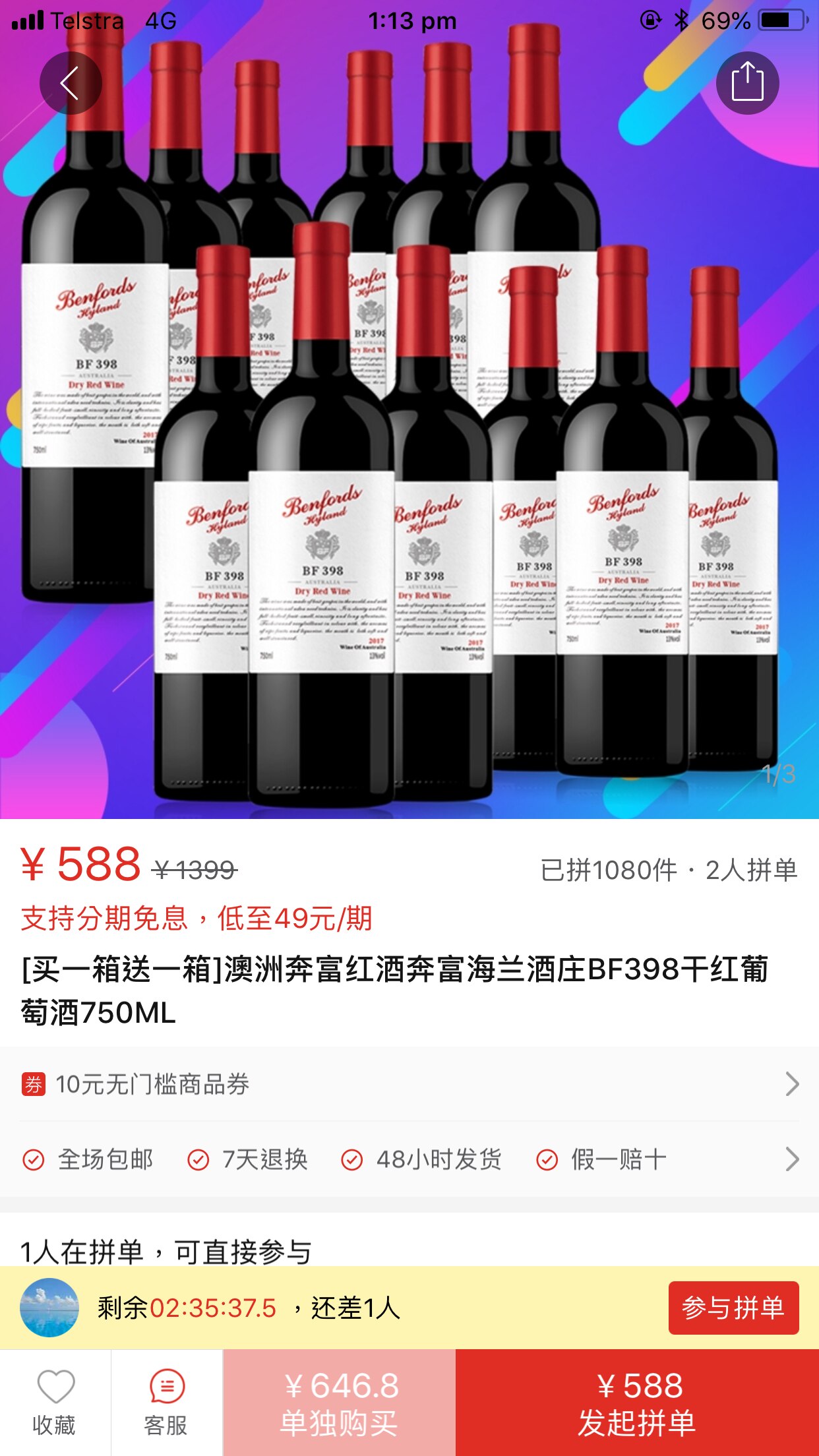Share this wine product

click(x=747, y=83)
